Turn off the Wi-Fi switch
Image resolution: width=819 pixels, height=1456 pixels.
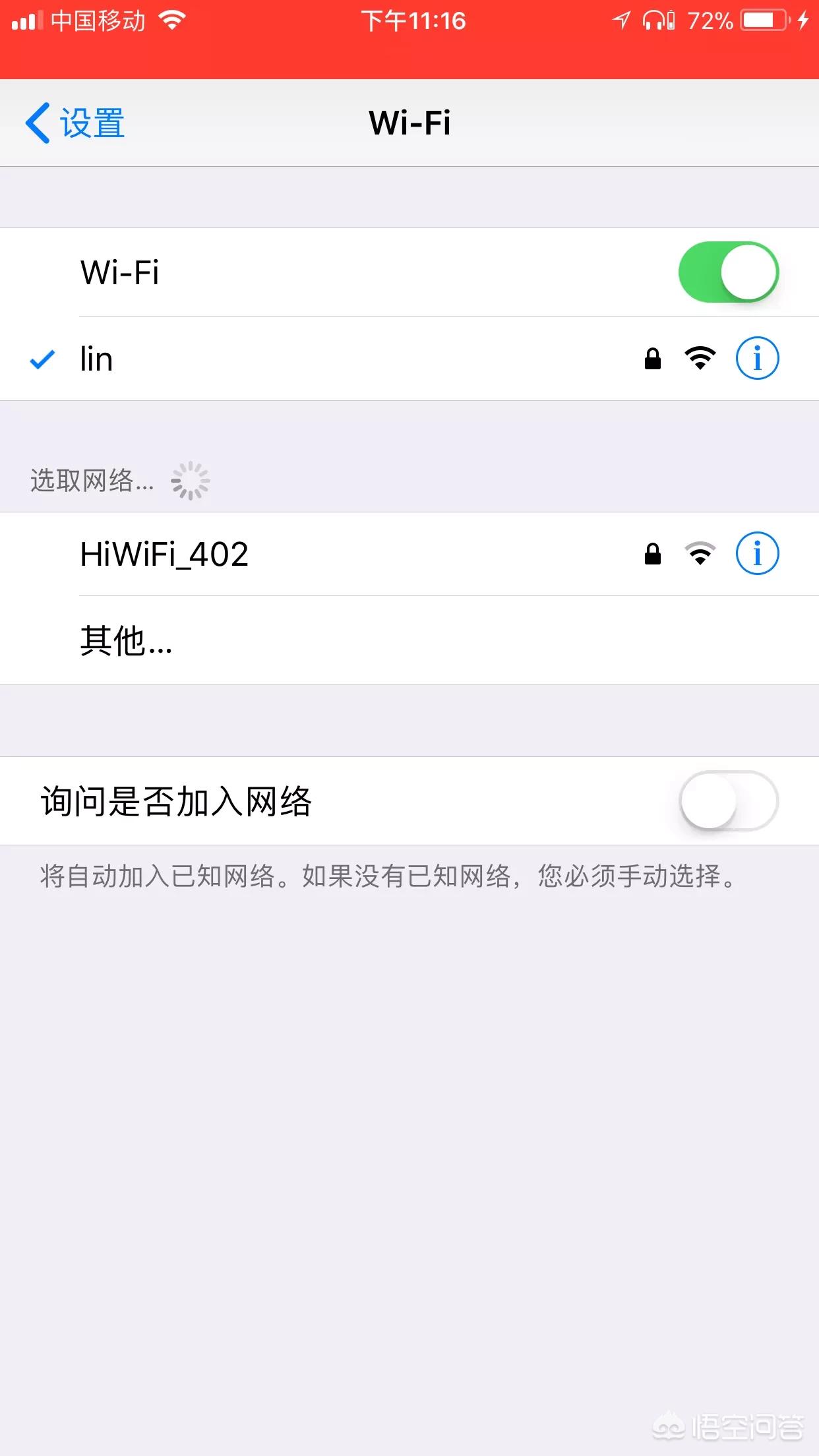point(728,272)
